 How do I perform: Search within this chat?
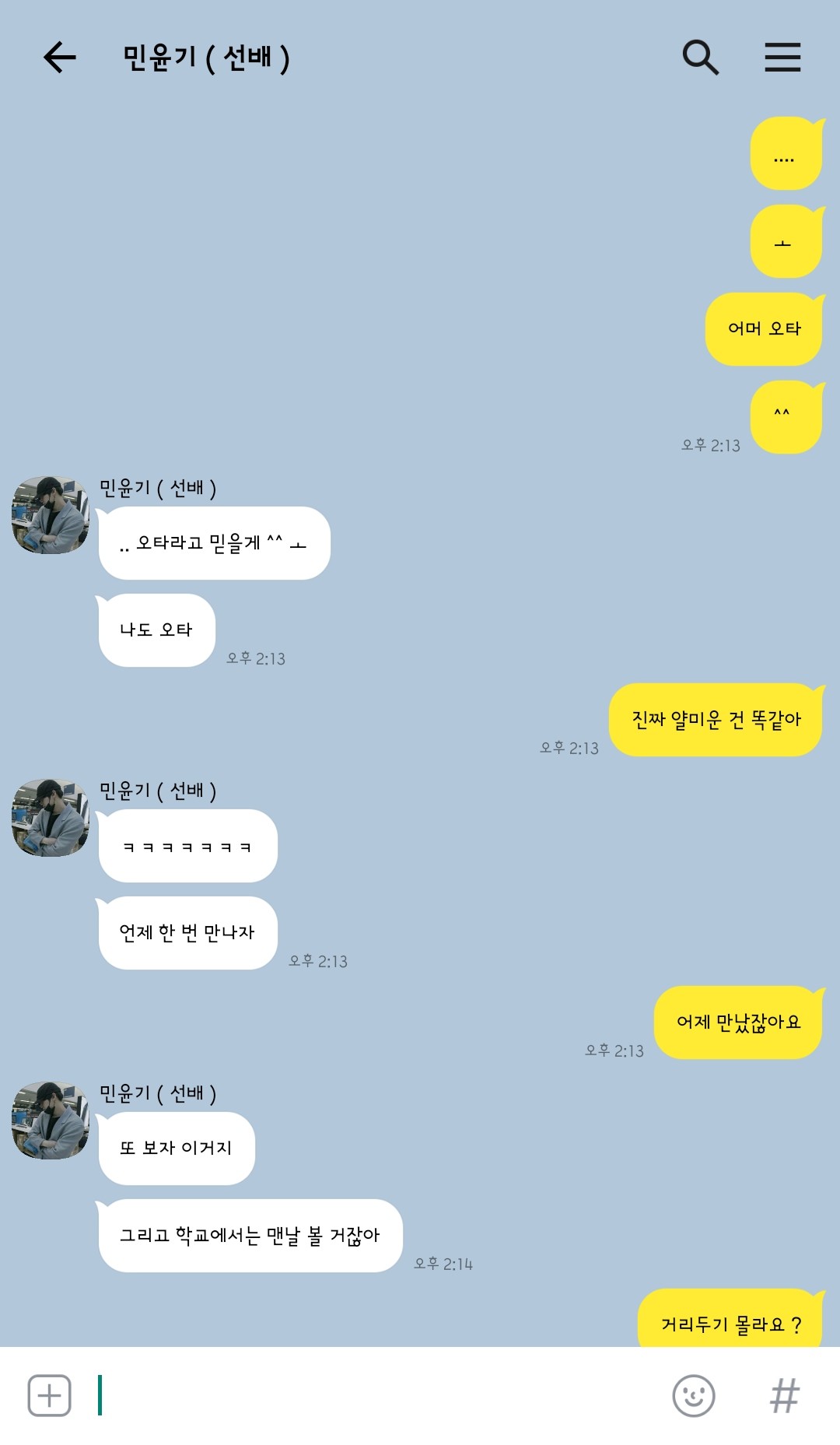tap(700, 57)
